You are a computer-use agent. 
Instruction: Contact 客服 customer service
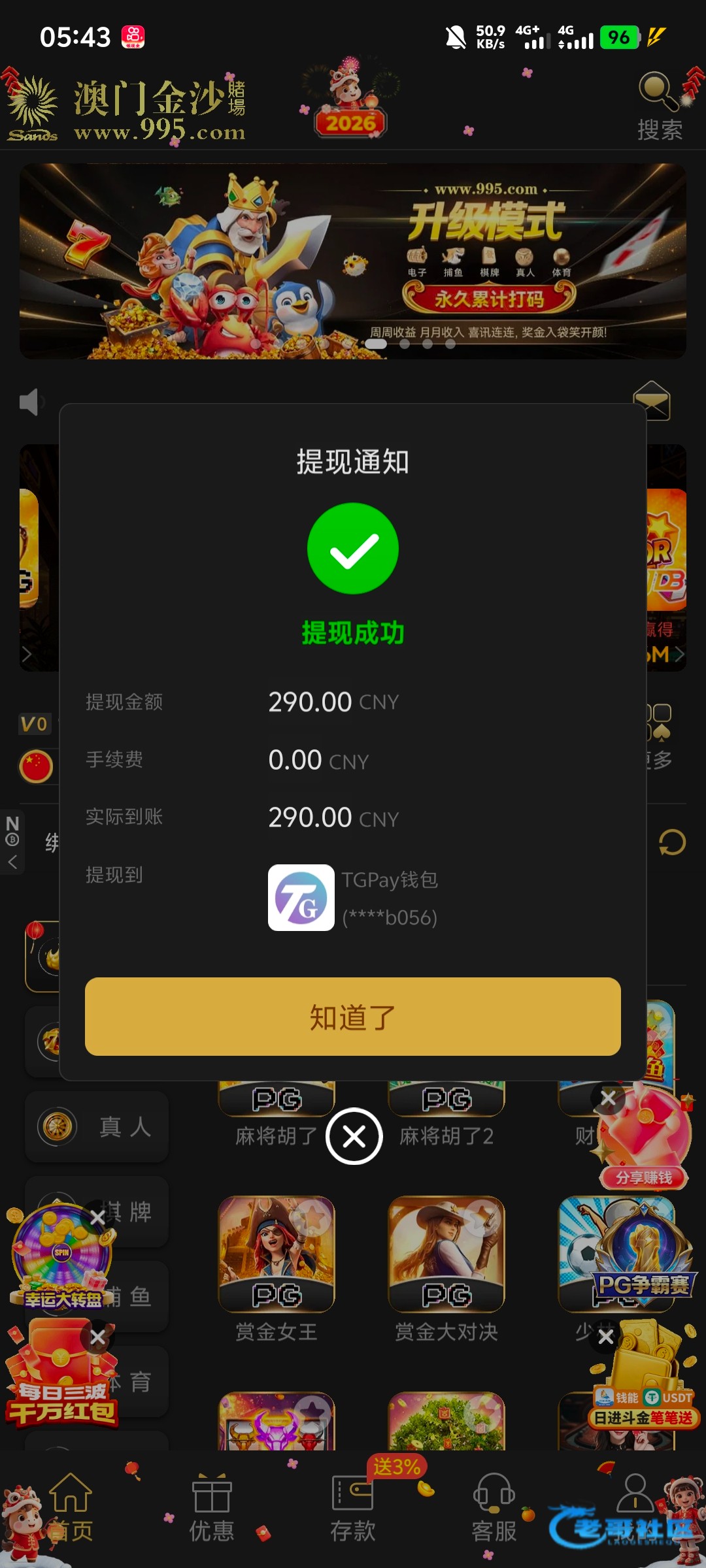point(494,1509)
